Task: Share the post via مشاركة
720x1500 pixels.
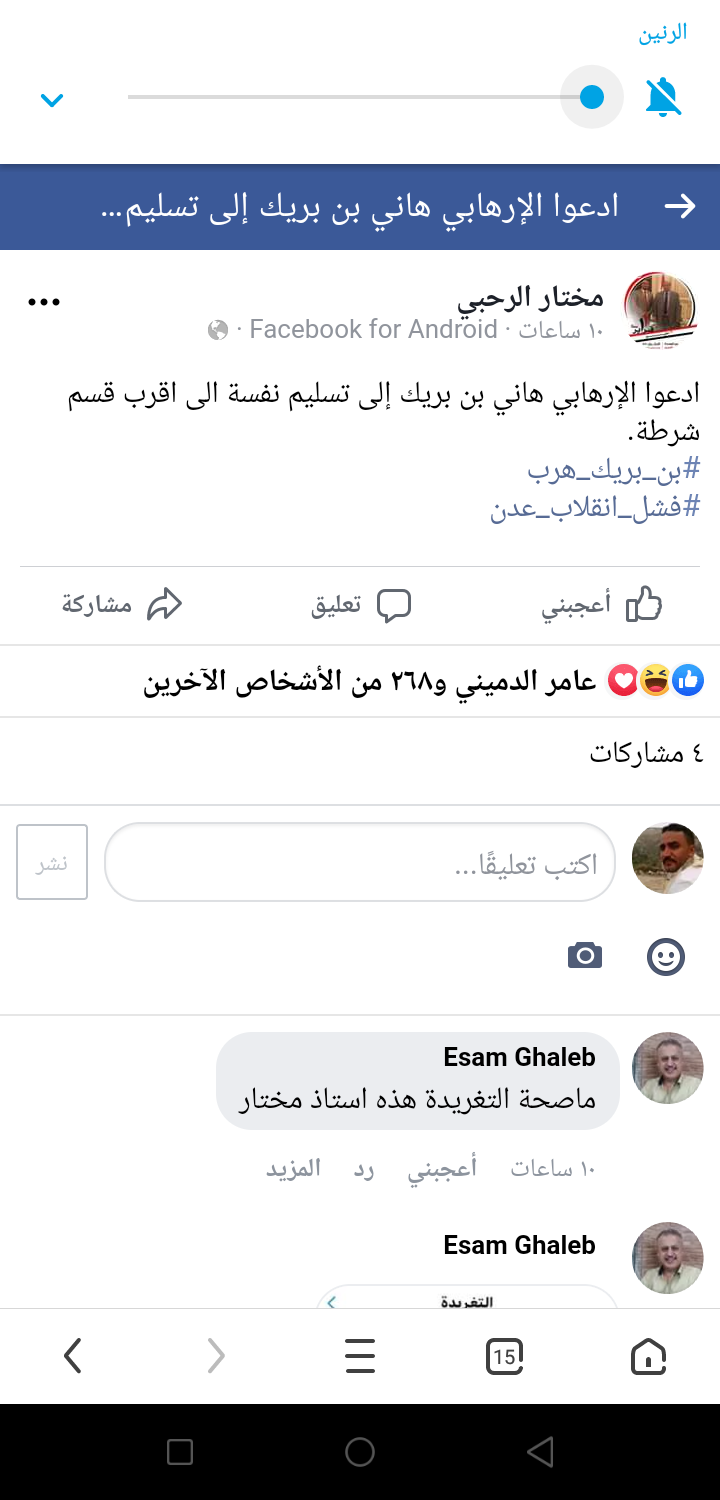Action: point(122,605)
